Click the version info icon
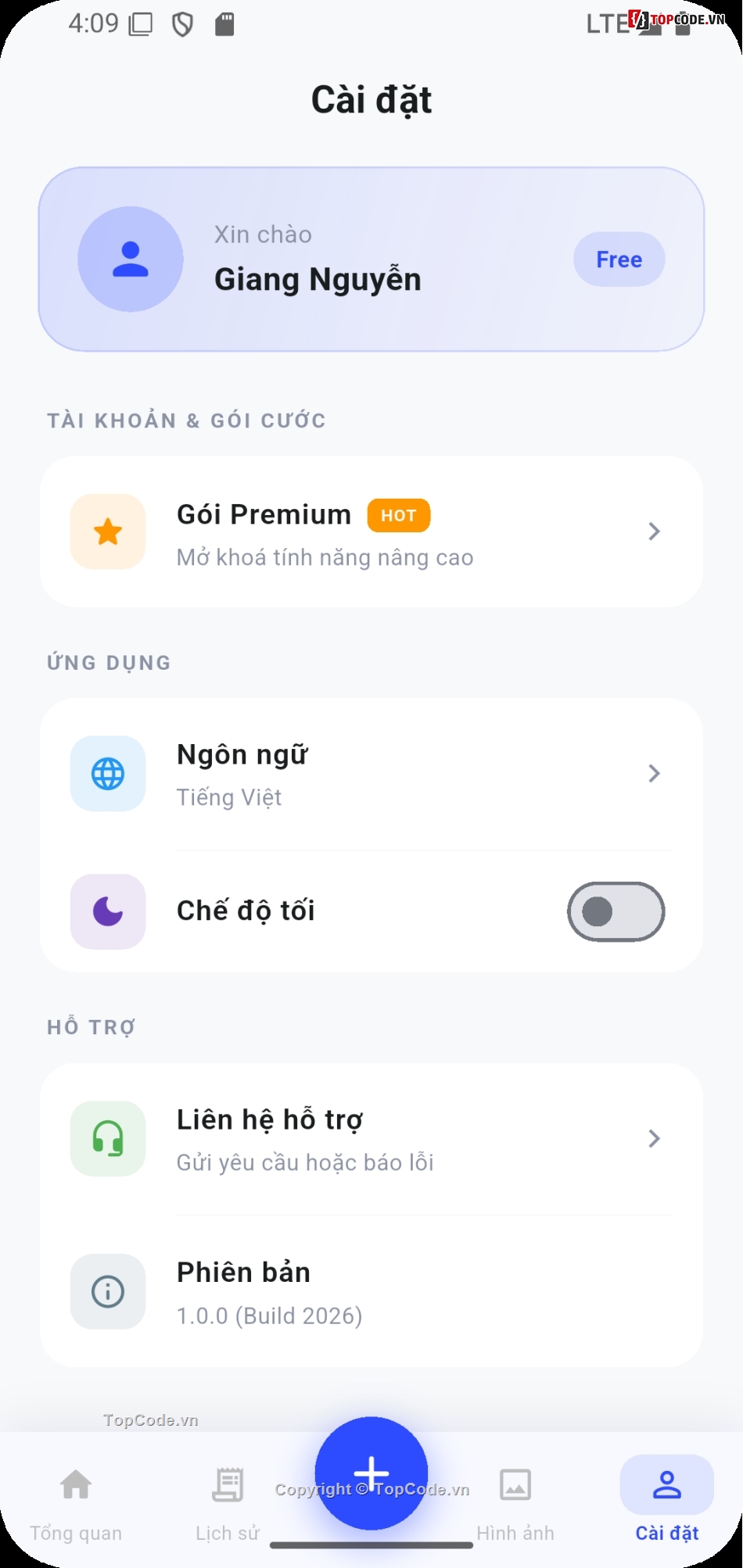Image resolution: width=743 pixels, height=1568 pixels. pos(108,1291)
